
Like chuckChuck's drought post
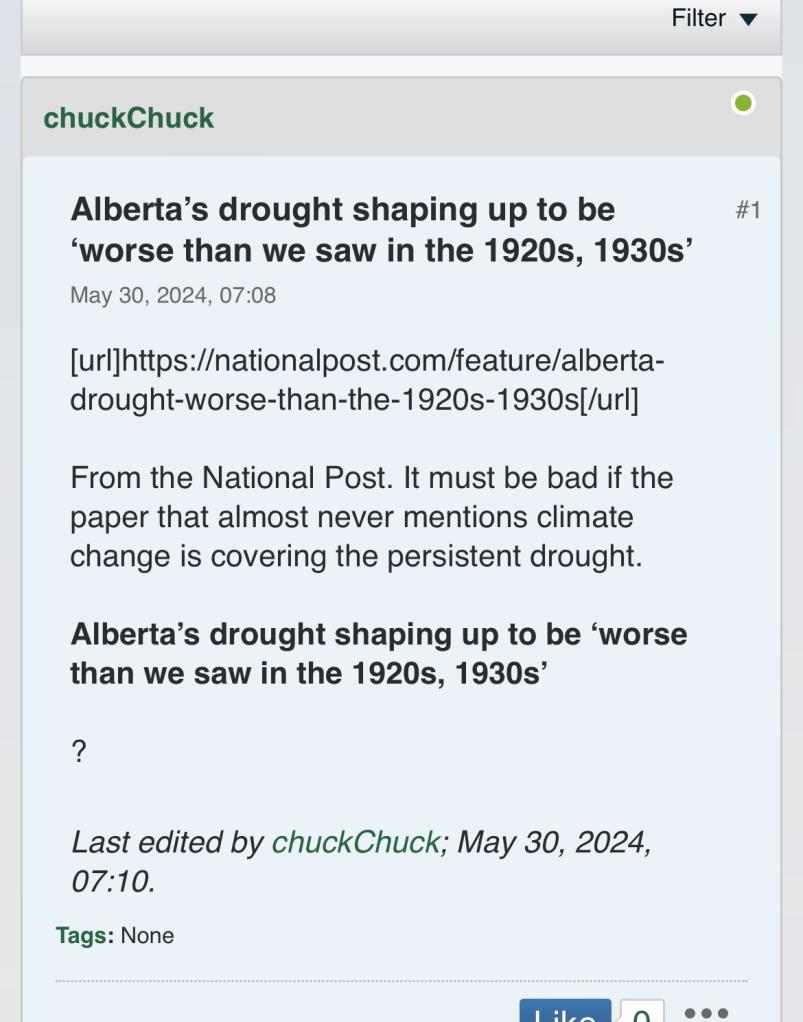(565, 1012)
